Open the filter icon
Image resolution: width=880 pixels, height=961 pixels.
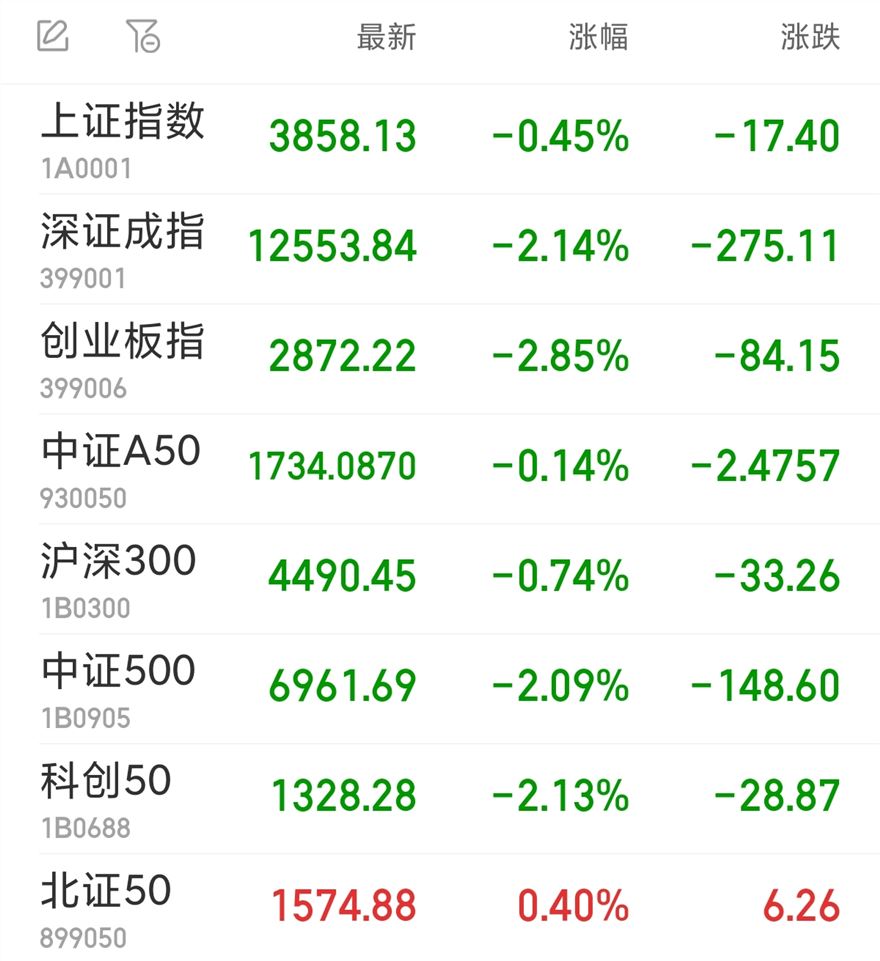coord(143,37)
